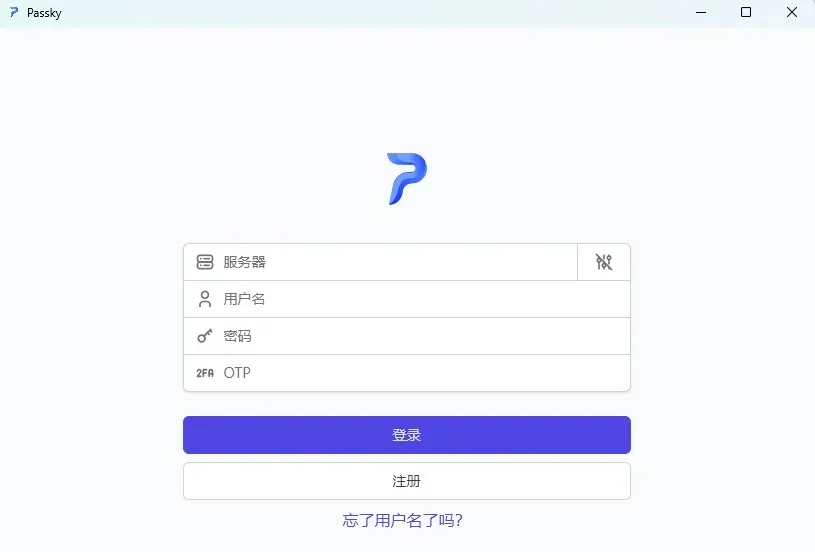Open the 忘了用户名了吗? link
The image size is (815, 552).
403,520
